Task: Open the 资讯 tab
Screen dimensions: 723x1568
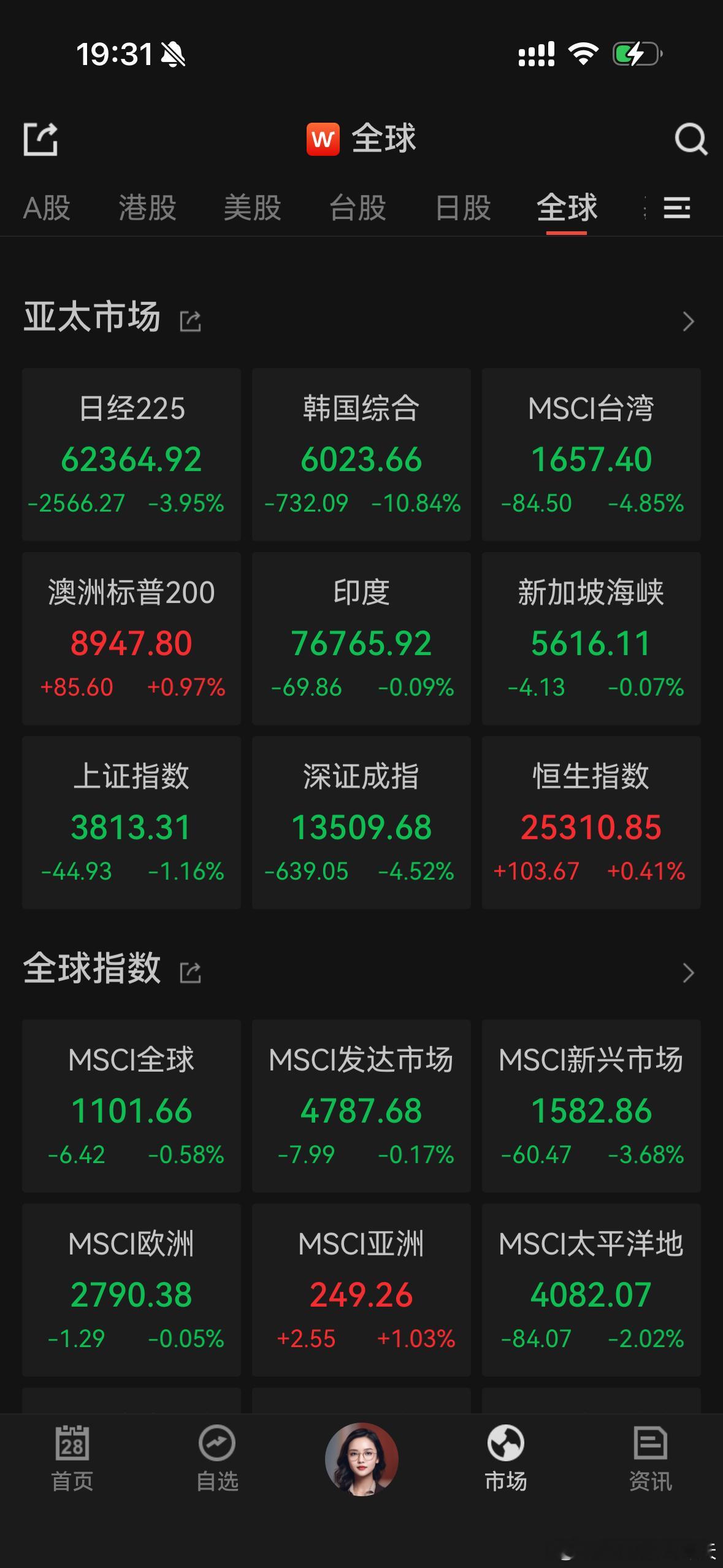Action: coord(651,1459)
